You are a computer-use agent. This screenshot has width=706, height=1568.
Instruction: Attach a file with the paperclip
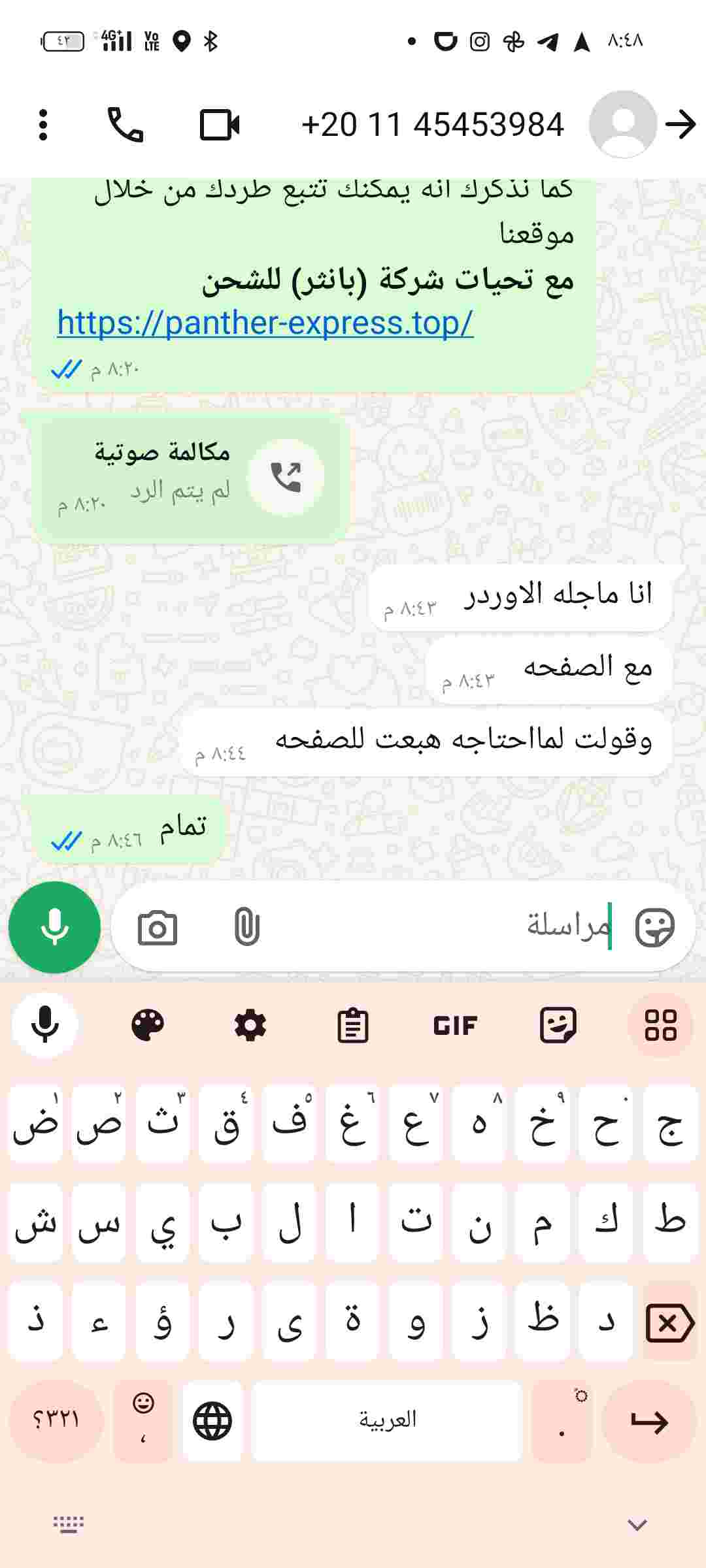point(247,926)
